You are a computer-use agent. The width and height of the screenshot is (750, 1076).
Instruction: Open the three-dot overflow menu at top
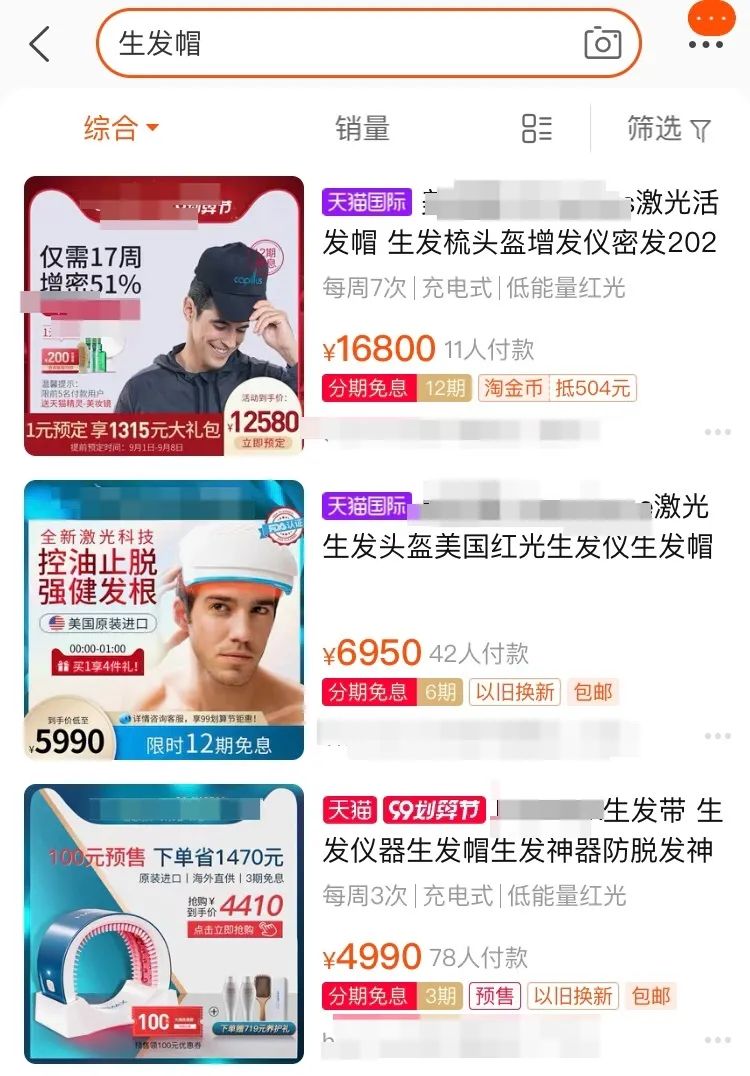(x=706, y=44)
